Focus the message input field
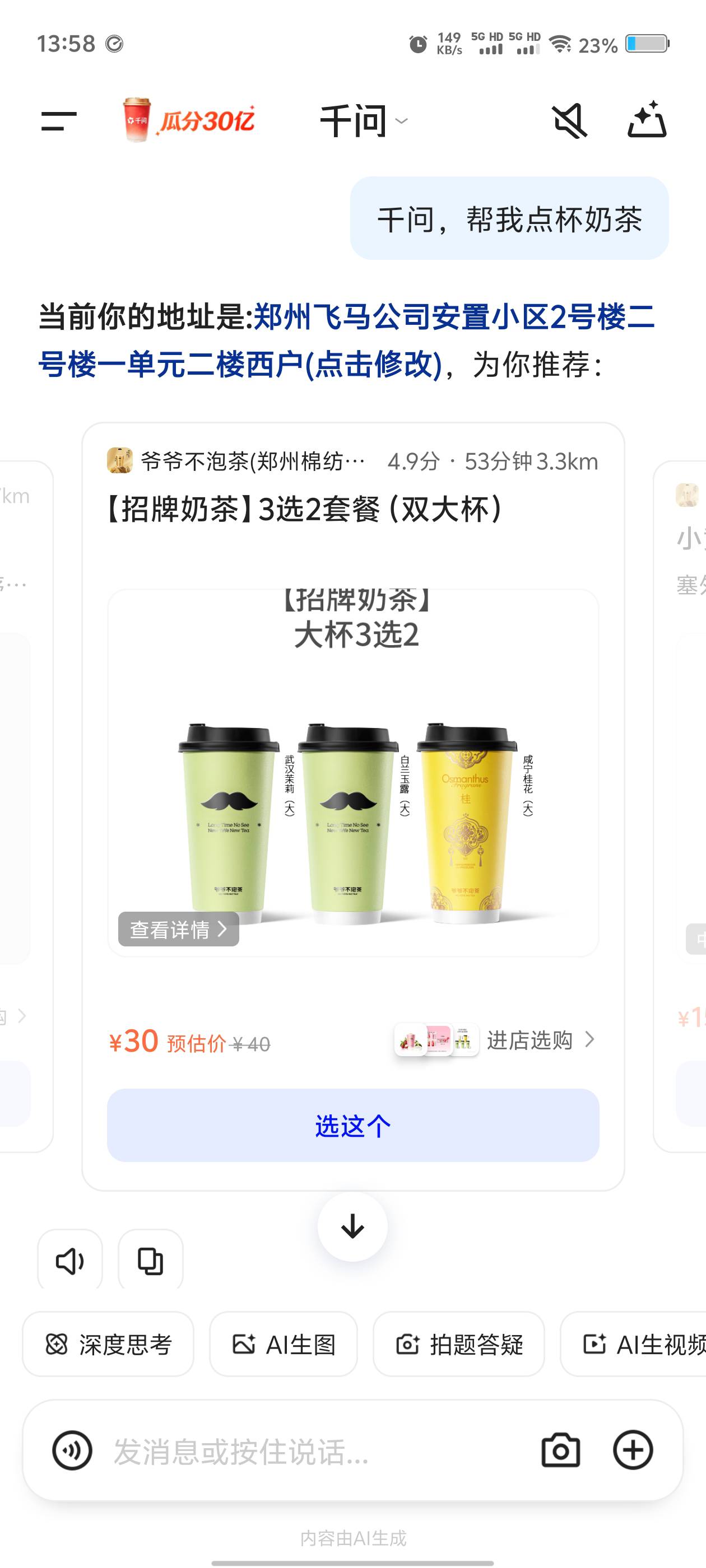This screenshot has width=706, height=1568. point(305,1451)
